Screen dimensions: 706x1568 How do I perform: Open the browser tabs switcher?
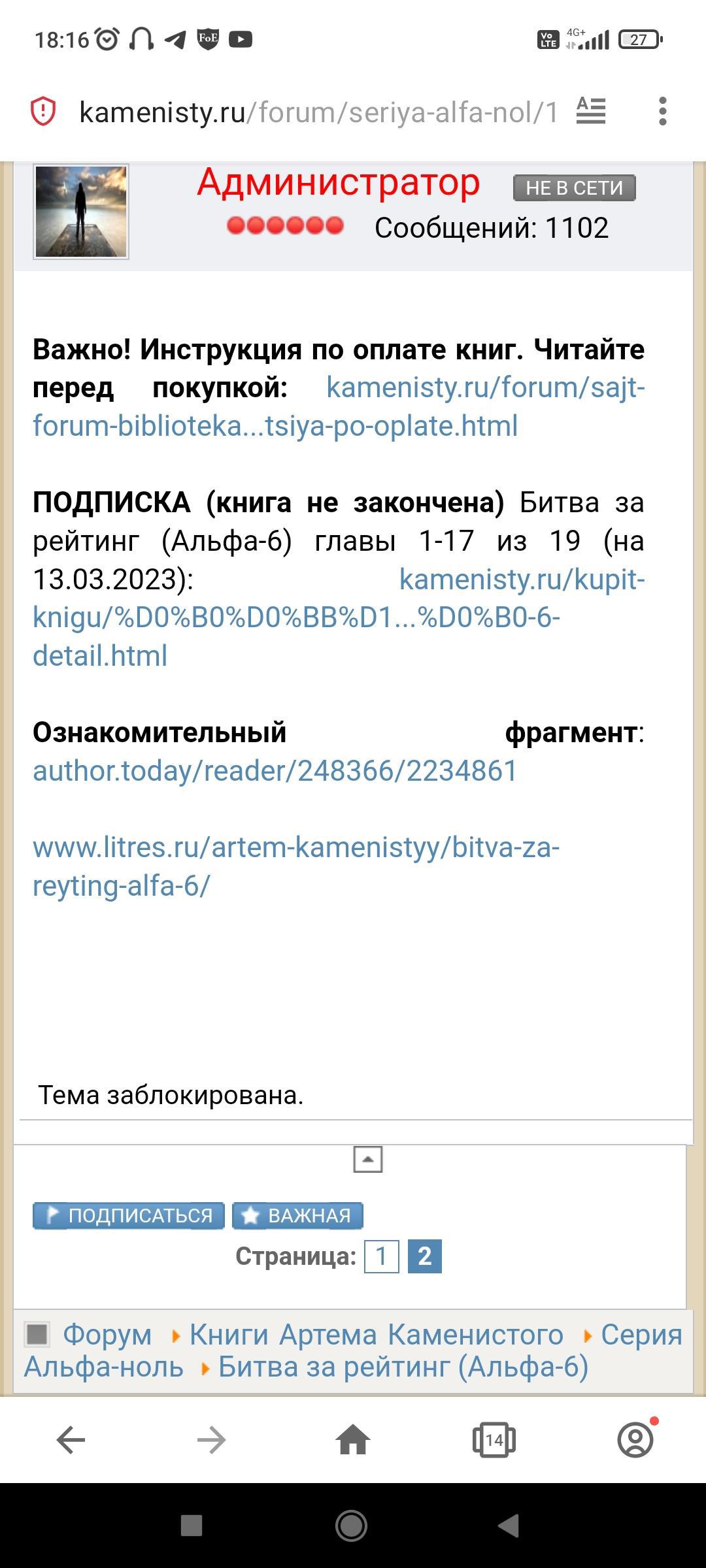[494, 1440]
